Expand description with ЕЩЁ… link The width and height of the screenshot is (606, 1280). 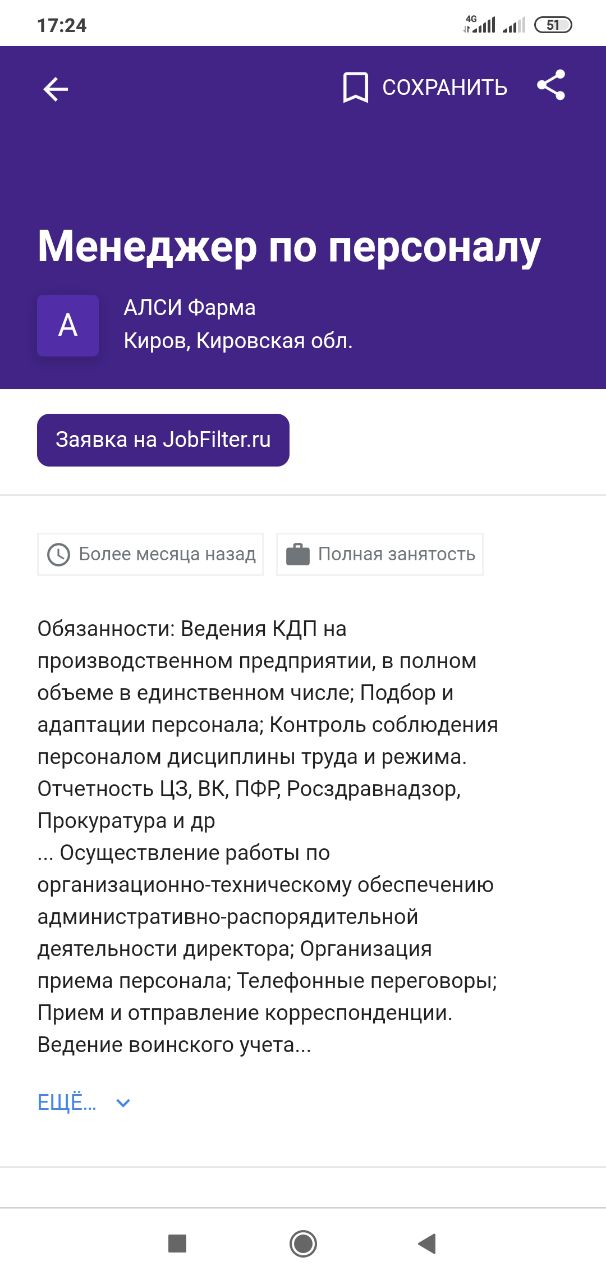click(84, 1103)
